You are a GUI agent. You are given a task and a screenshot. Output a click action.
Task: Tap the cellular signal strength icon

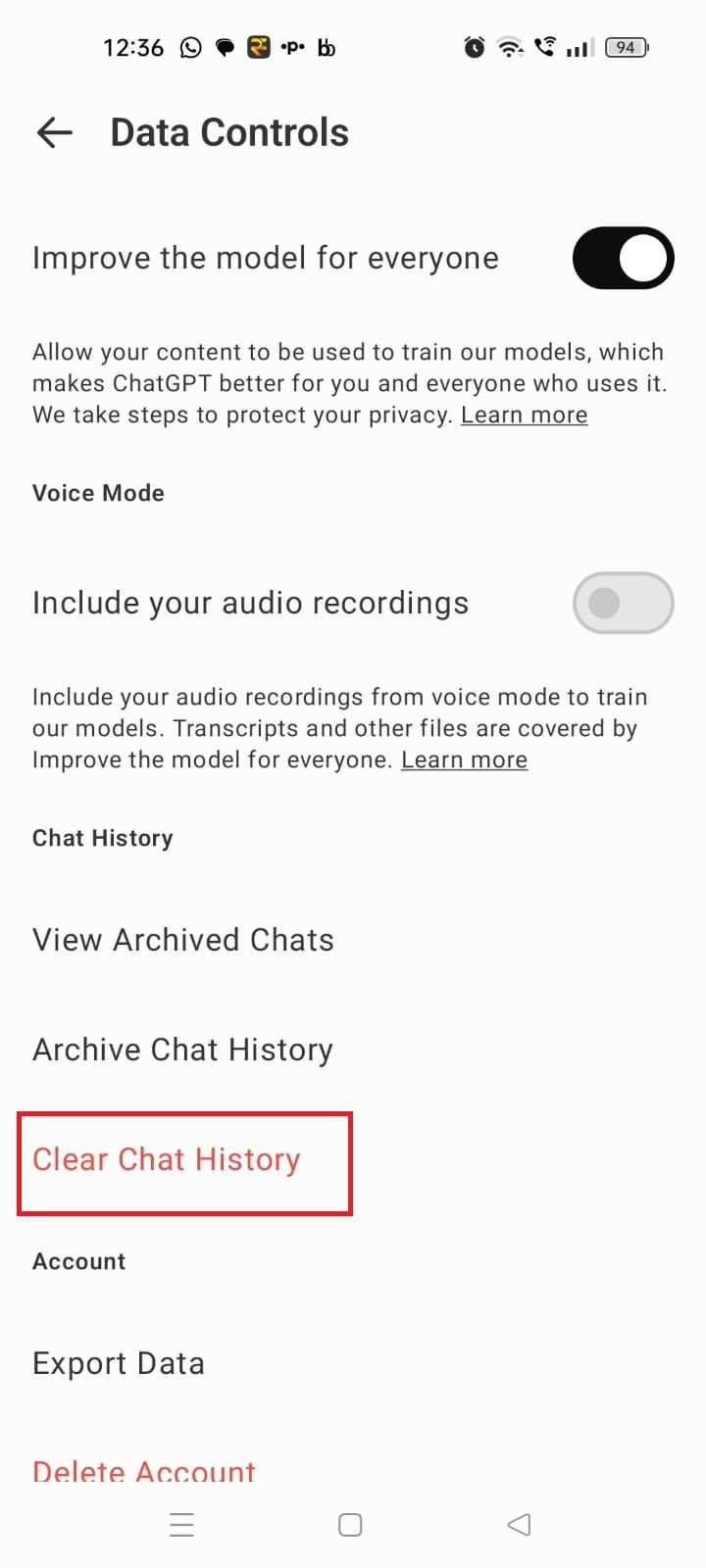pos(580,46)
